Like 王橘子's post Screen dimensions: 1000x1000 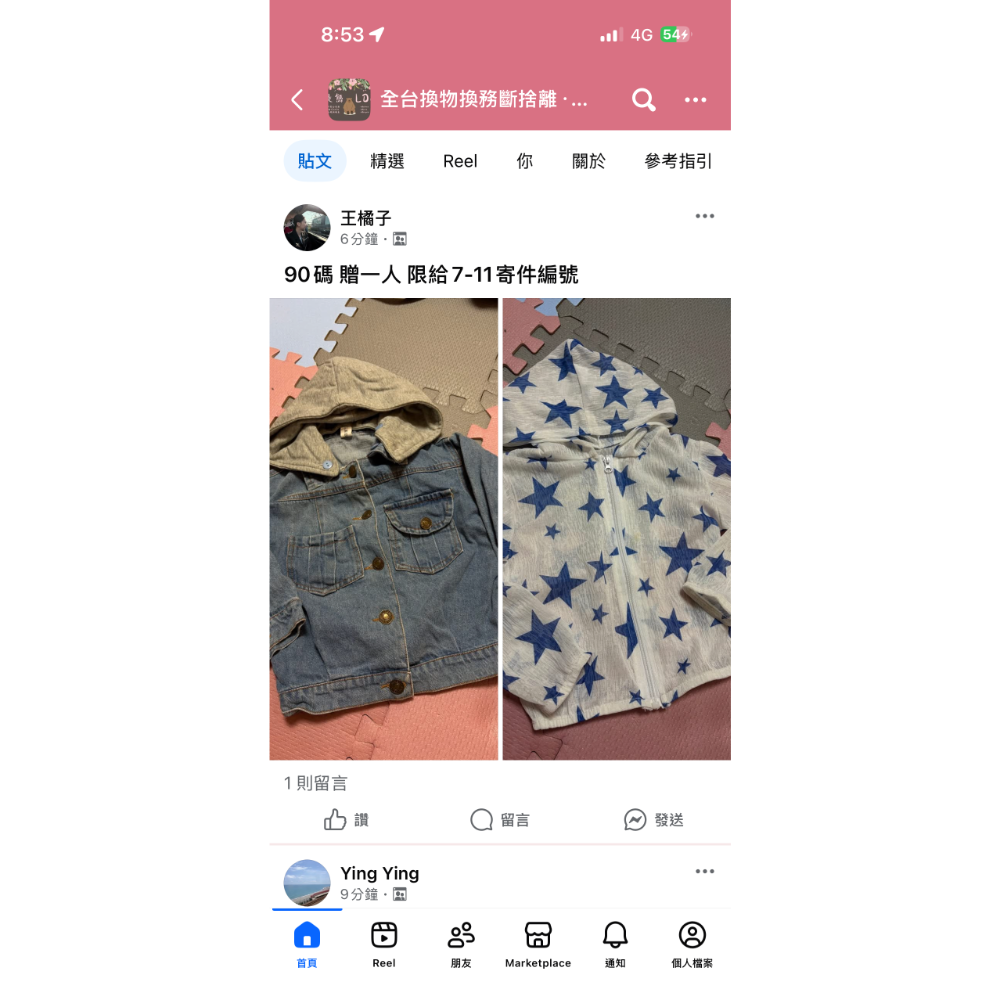tap(346, 820)
